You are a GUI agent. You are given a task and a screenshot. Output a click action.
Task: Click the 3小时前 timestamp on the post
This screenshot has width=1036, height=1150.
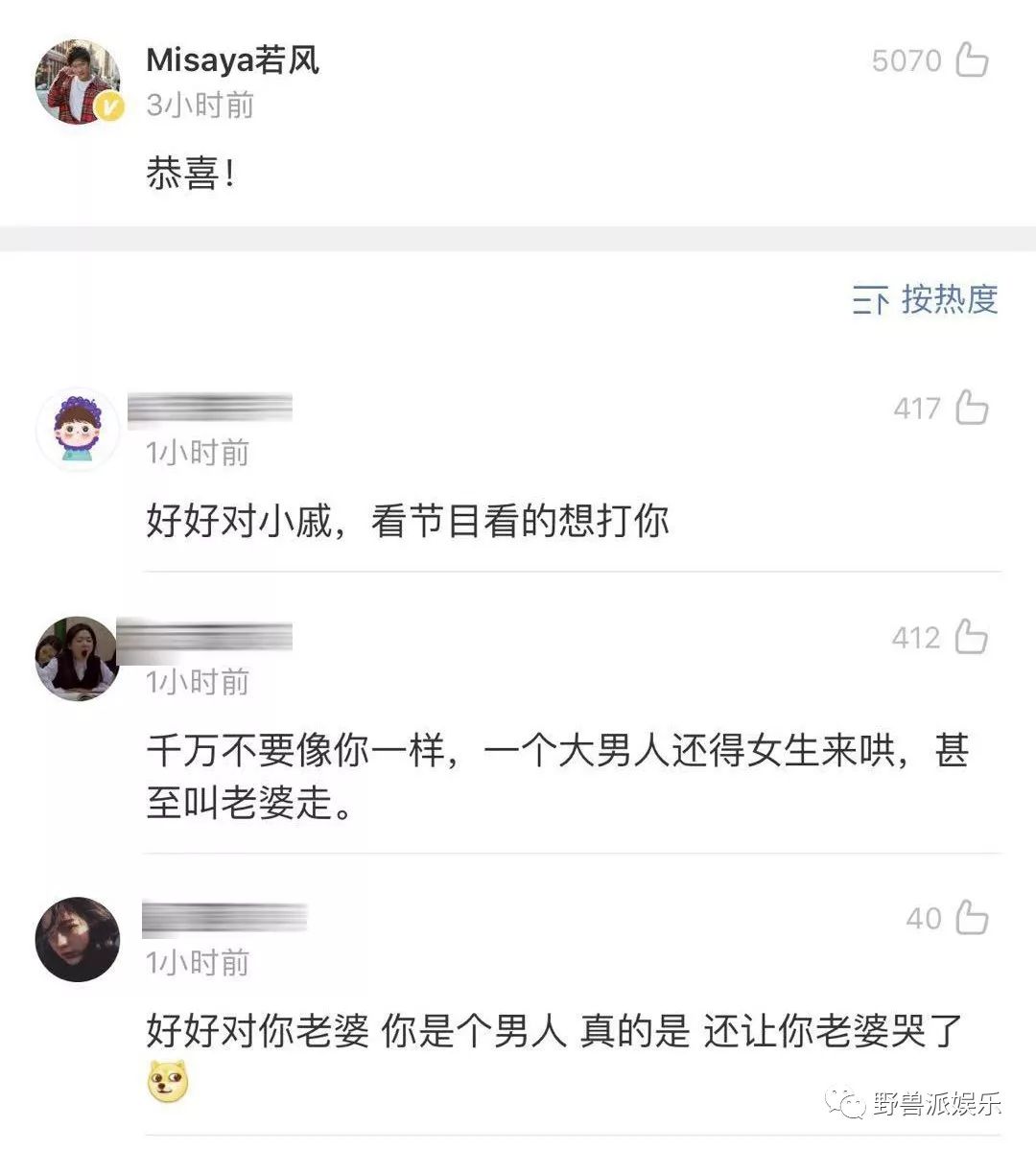click(x=199, y=107)
